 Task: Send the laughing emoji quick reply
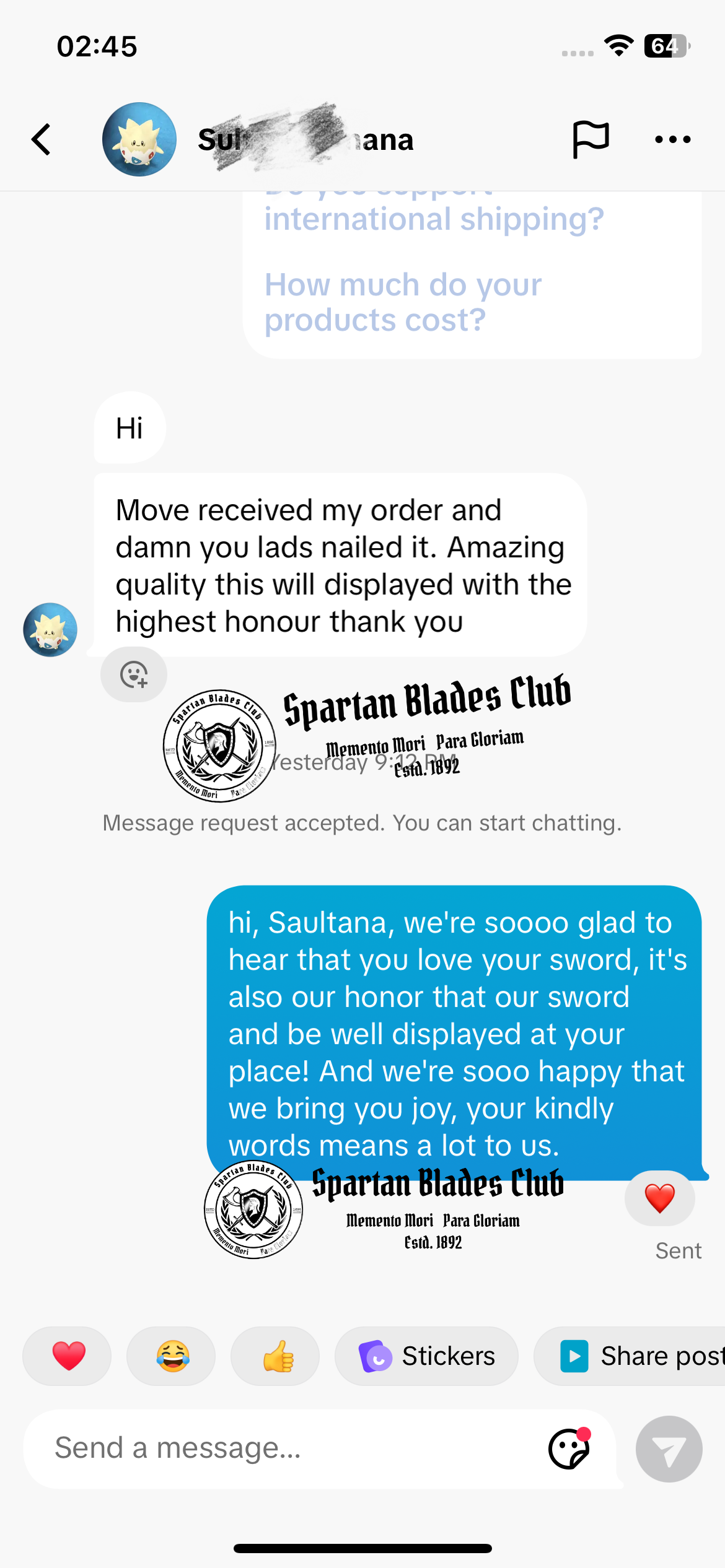(172, 1356)
